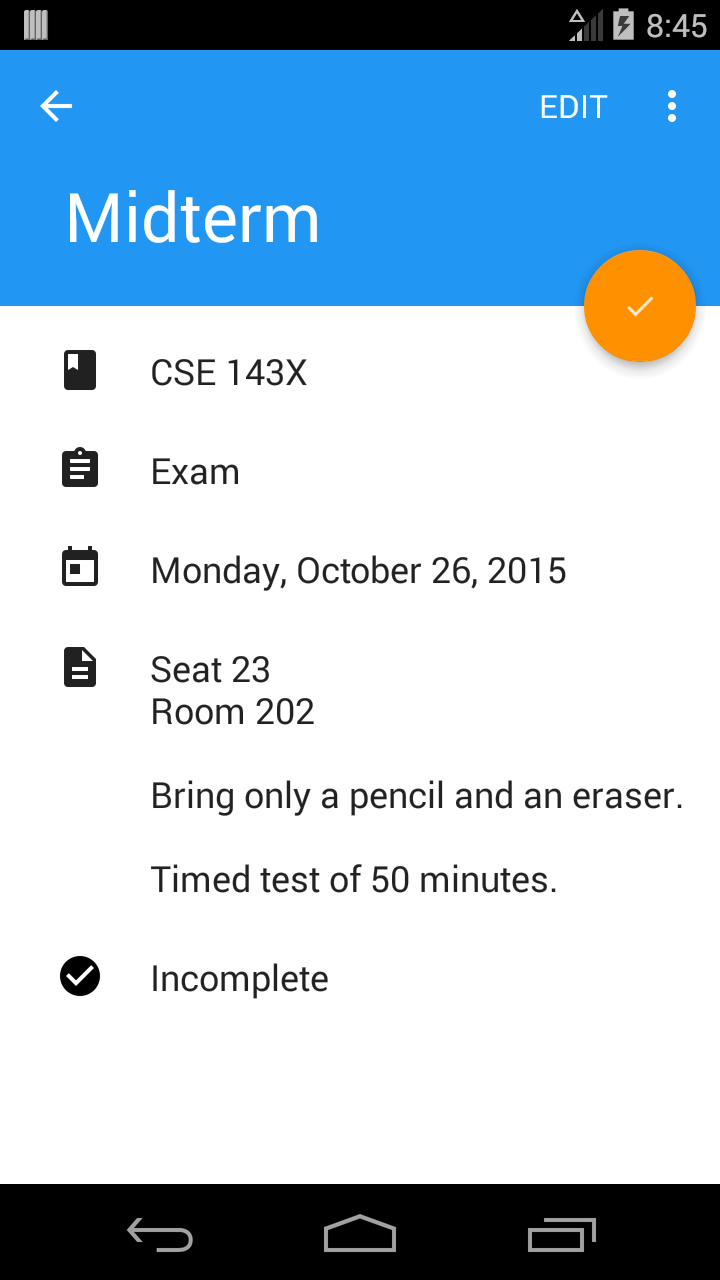
Task: Open the overflow menu with three dots
Action: 672,106
